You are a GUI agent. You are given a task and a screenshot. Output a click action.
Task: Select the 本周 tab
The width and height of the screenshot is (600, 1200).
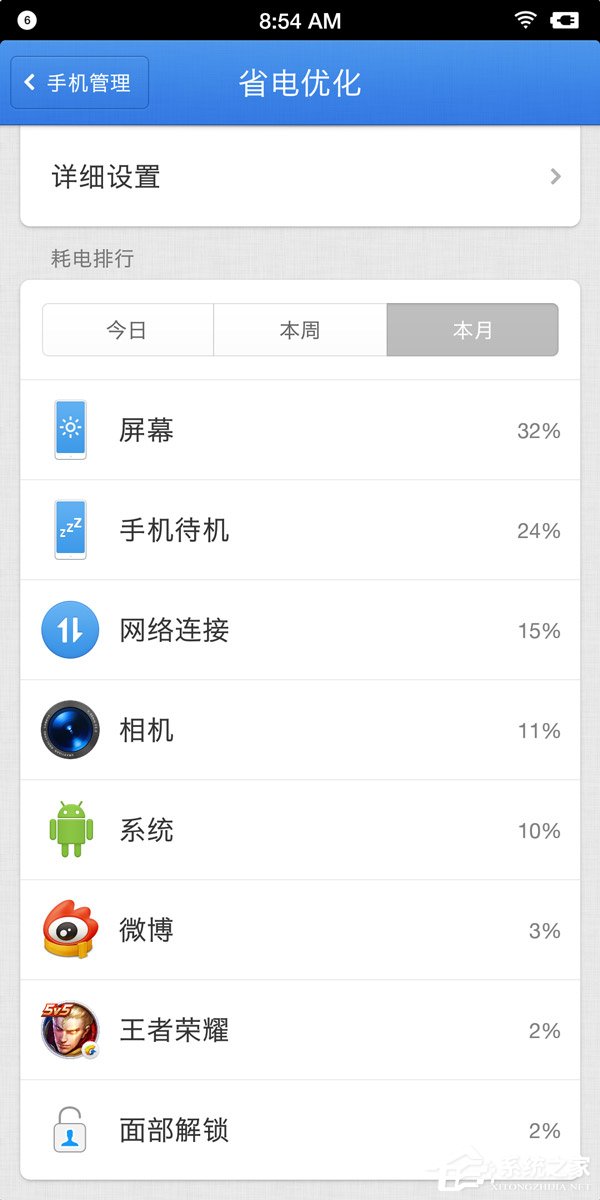[x=300, y=330]
